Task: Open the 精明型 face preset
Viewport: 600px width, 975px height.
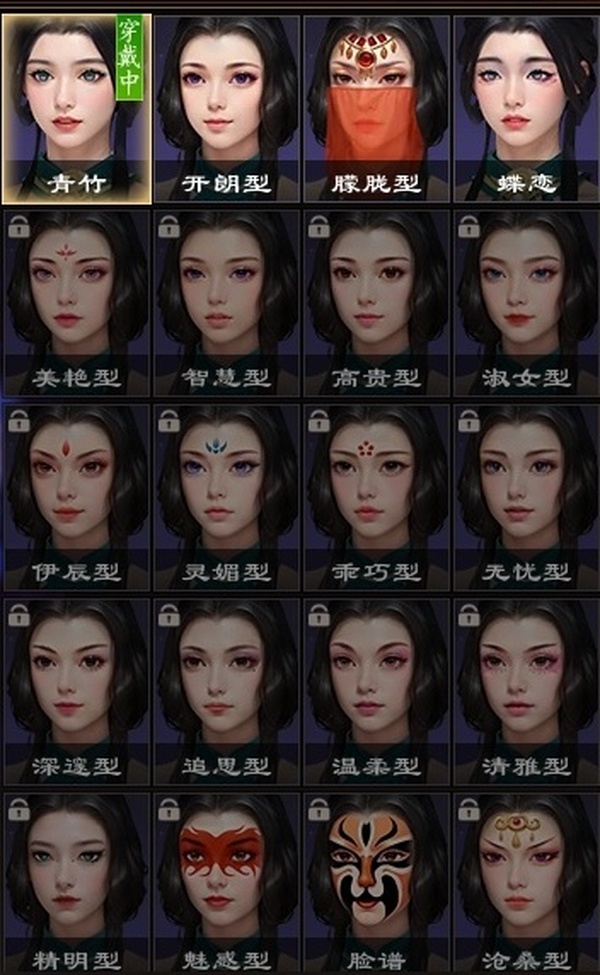Action: pyautogui.click(x=77, y=884)
